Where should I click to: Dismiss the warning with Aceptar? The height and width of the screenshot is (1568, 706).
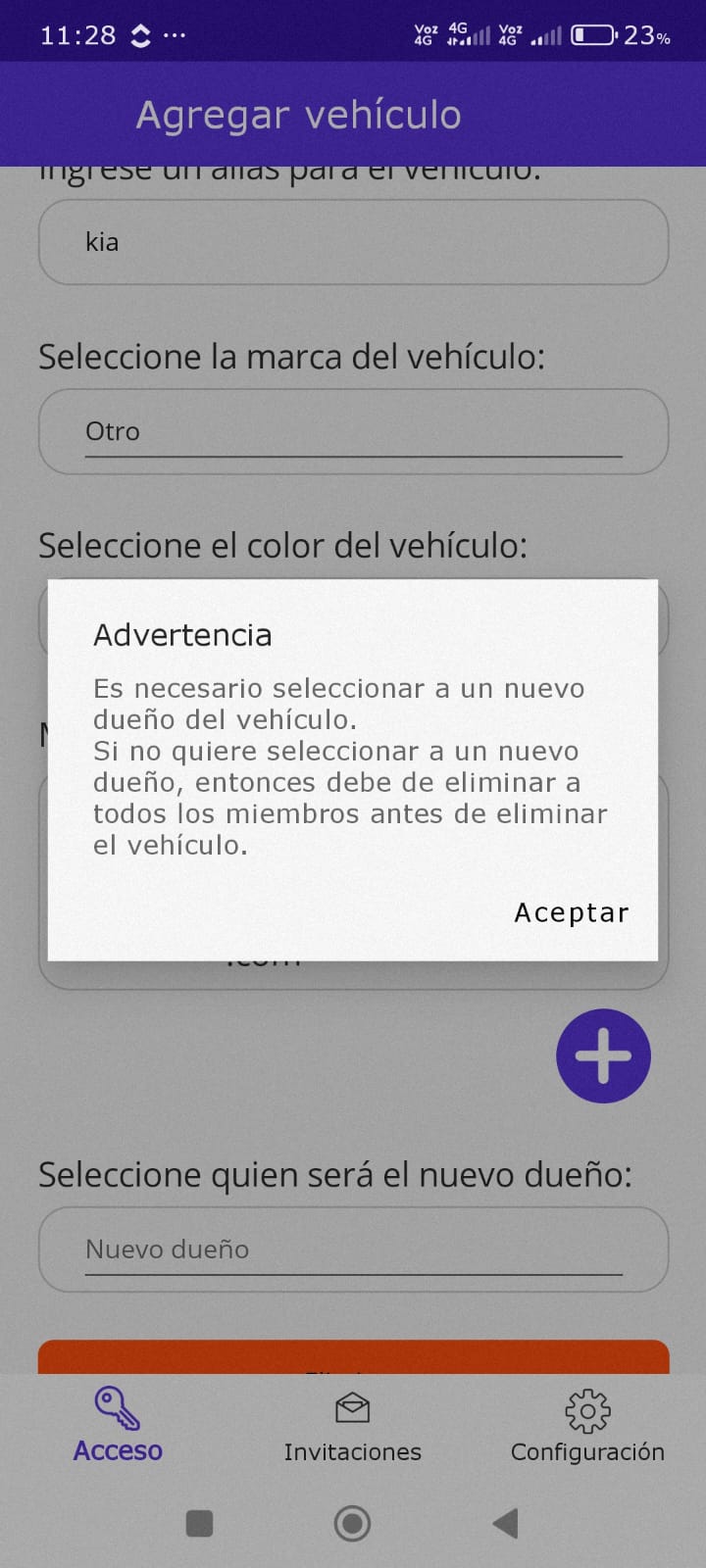pyautogui.click(x=572, y=912)
